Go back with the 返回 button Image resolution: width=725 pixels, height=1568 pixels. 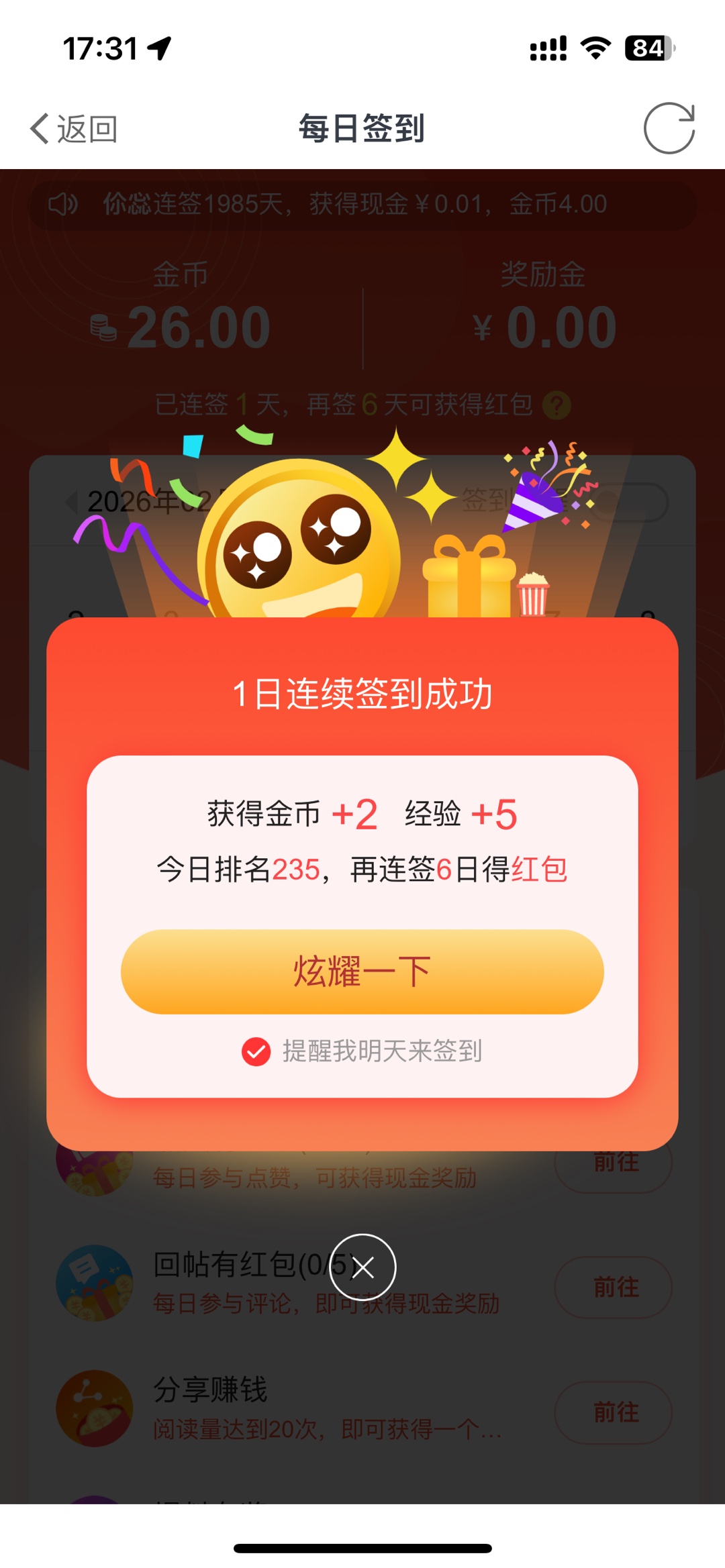coord(74,128)
